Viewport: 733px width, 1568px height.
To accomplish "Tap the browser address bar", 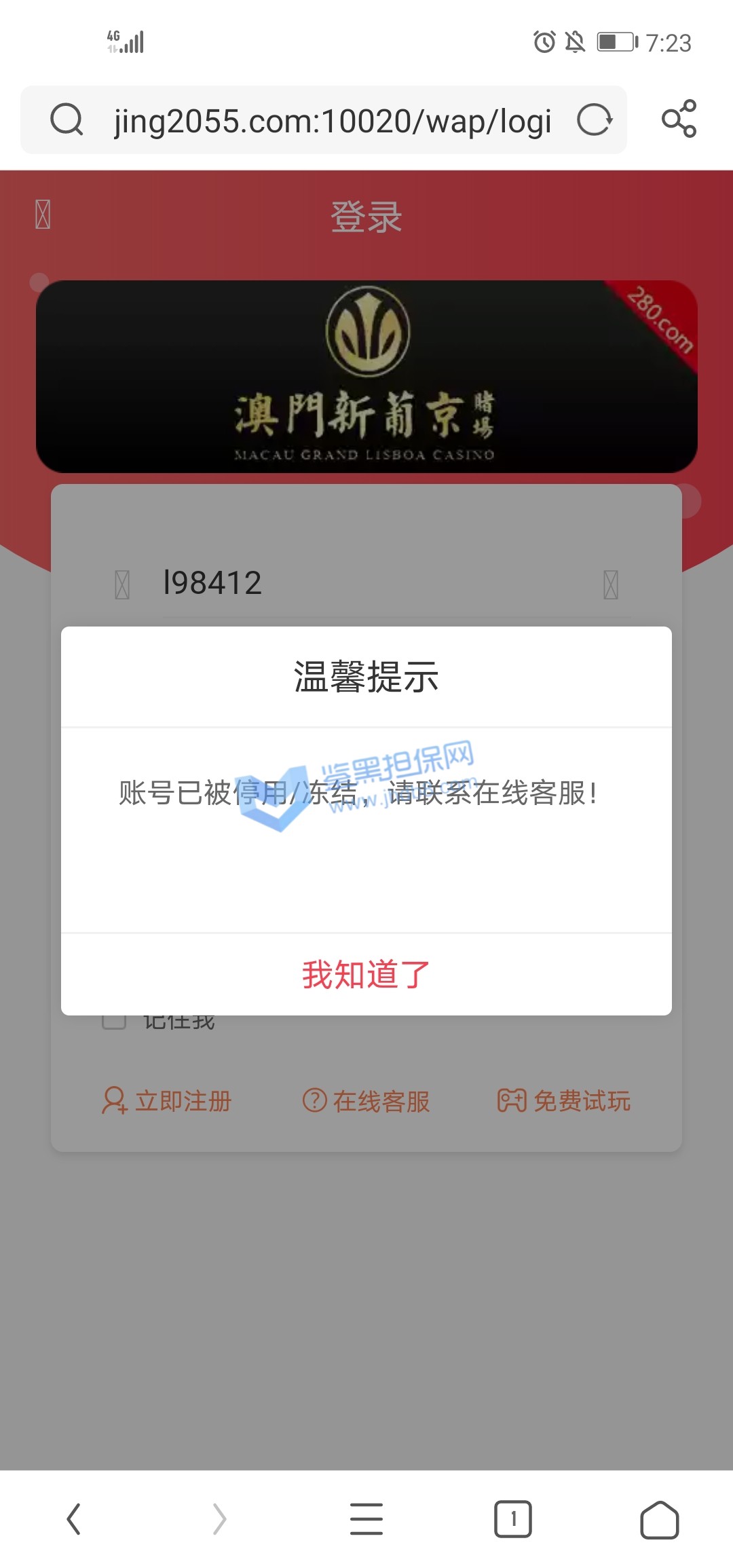I will [x=333, y=122].
